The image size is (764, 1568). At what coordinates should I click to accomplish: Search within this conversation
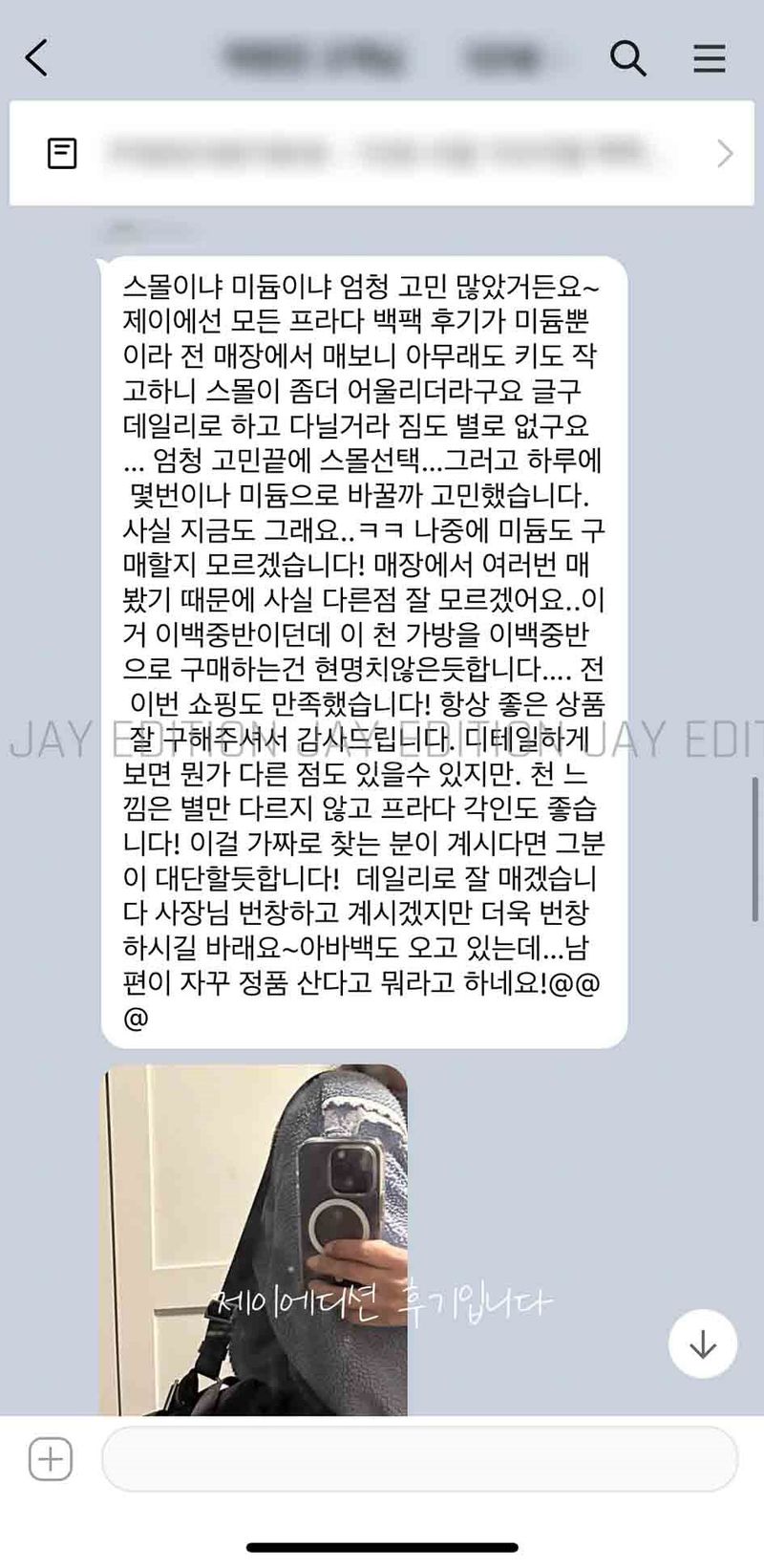pyautogui.click(x=627, y=58)
